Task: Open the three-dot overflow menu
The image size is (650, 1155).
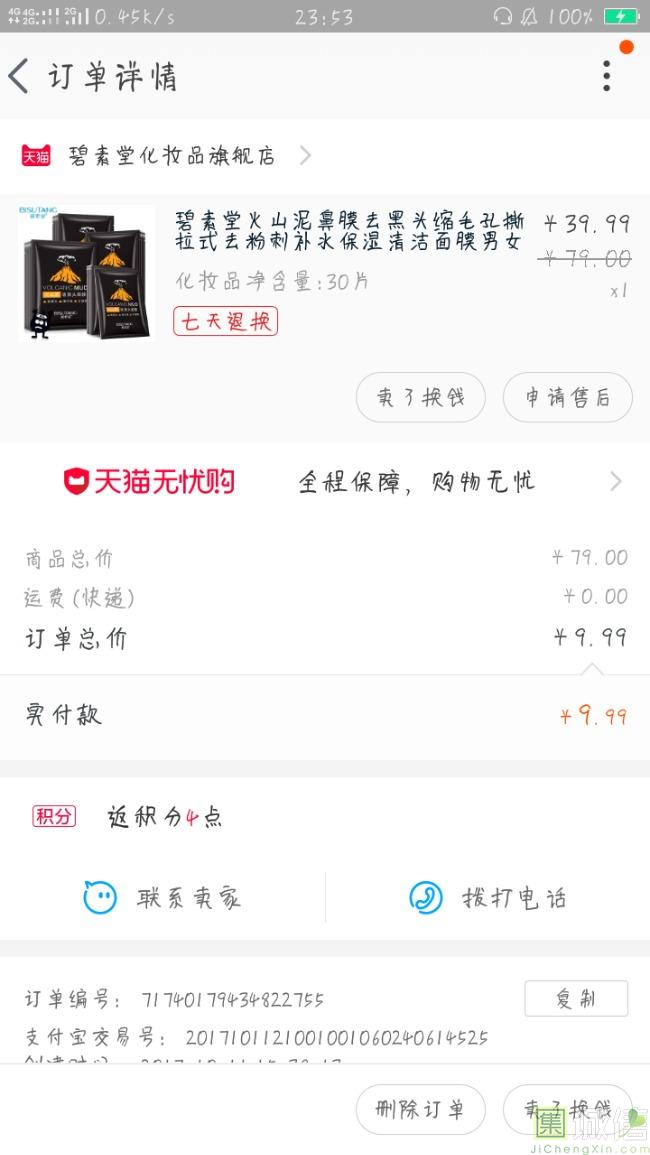Action: (x=606, y=76)
